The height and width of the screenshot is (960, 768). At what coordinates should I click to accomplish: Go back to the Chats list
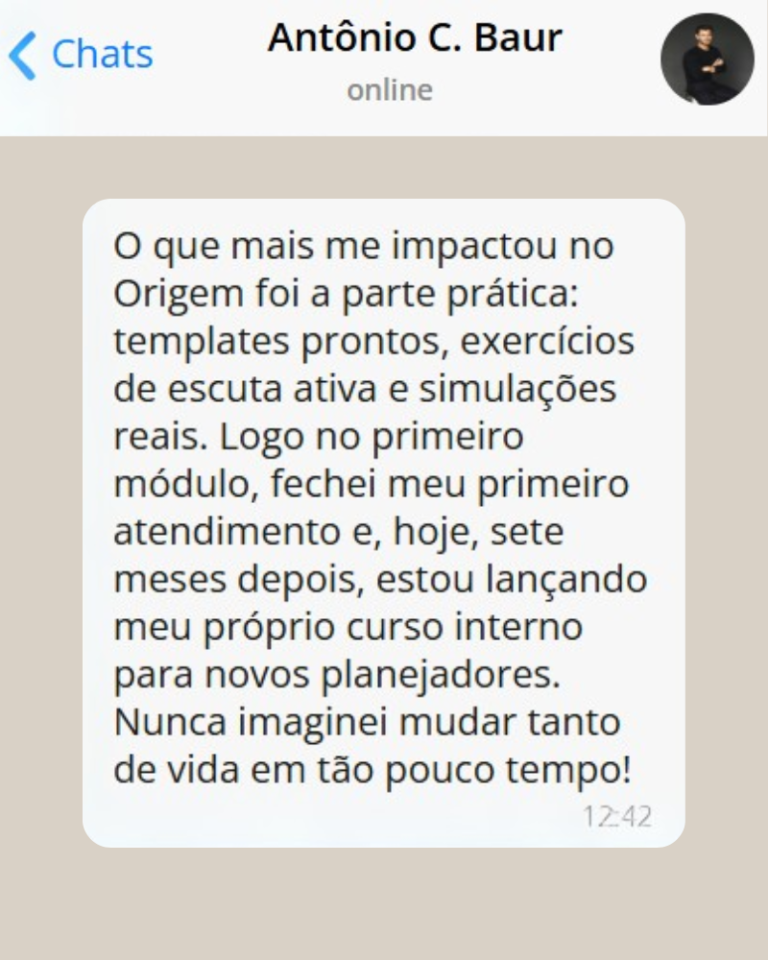80,54
